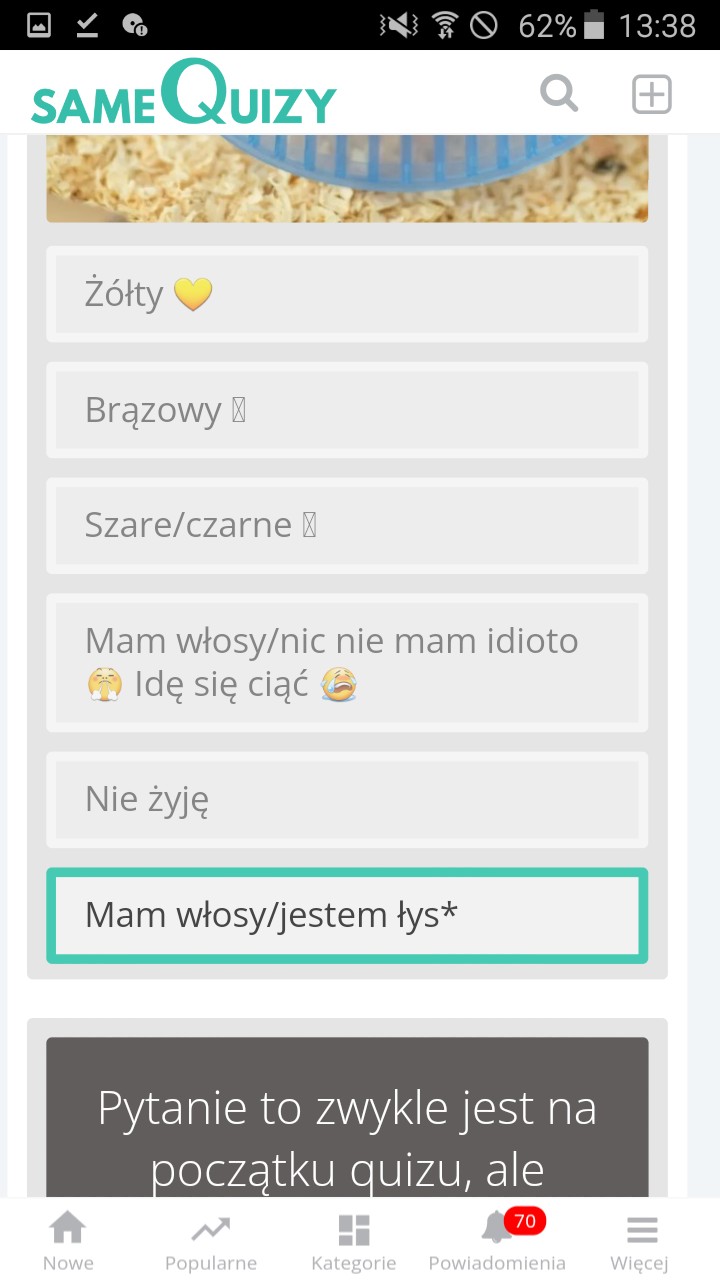
Task: Open the sameQuizy logo home link
Action: coord(184,93)
